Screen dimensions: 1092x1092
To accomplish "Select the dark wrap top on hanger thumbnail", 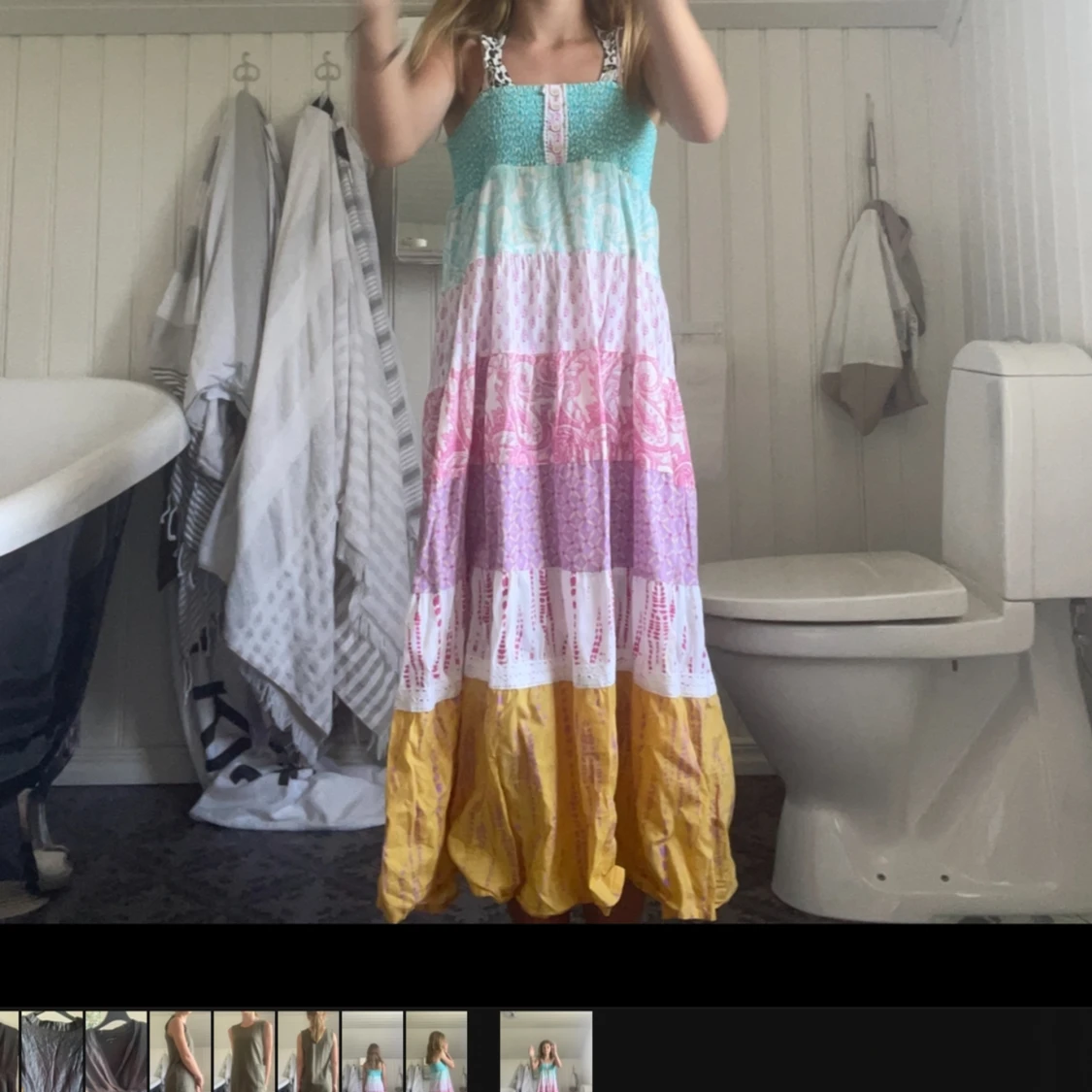I will pos(116,1051).
